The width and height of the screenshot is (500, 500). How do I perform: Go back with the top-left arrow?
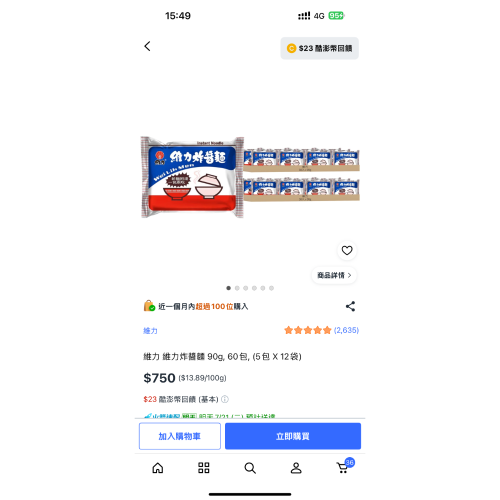pos(147,46)
